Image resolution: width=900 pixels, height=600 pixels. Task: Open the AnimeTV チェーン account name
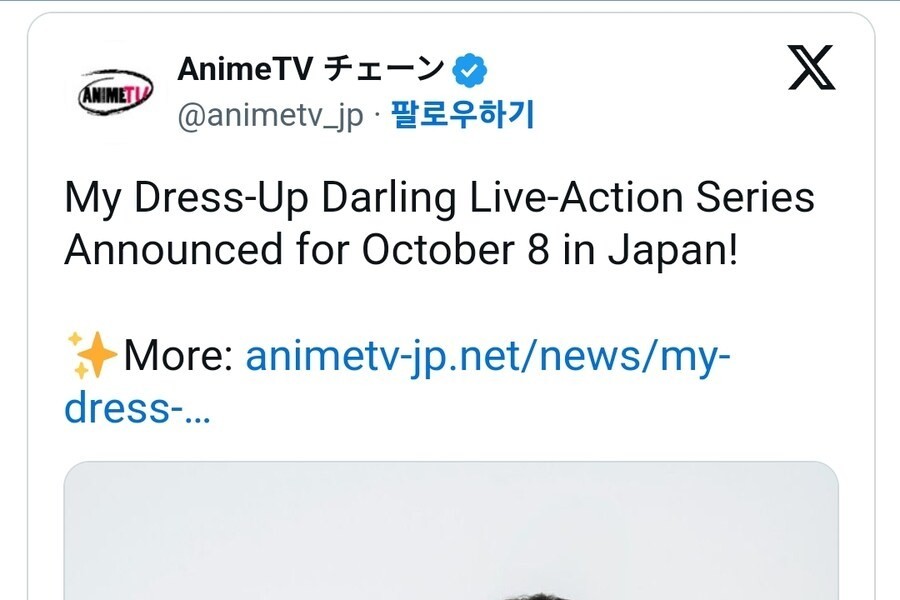311,70
